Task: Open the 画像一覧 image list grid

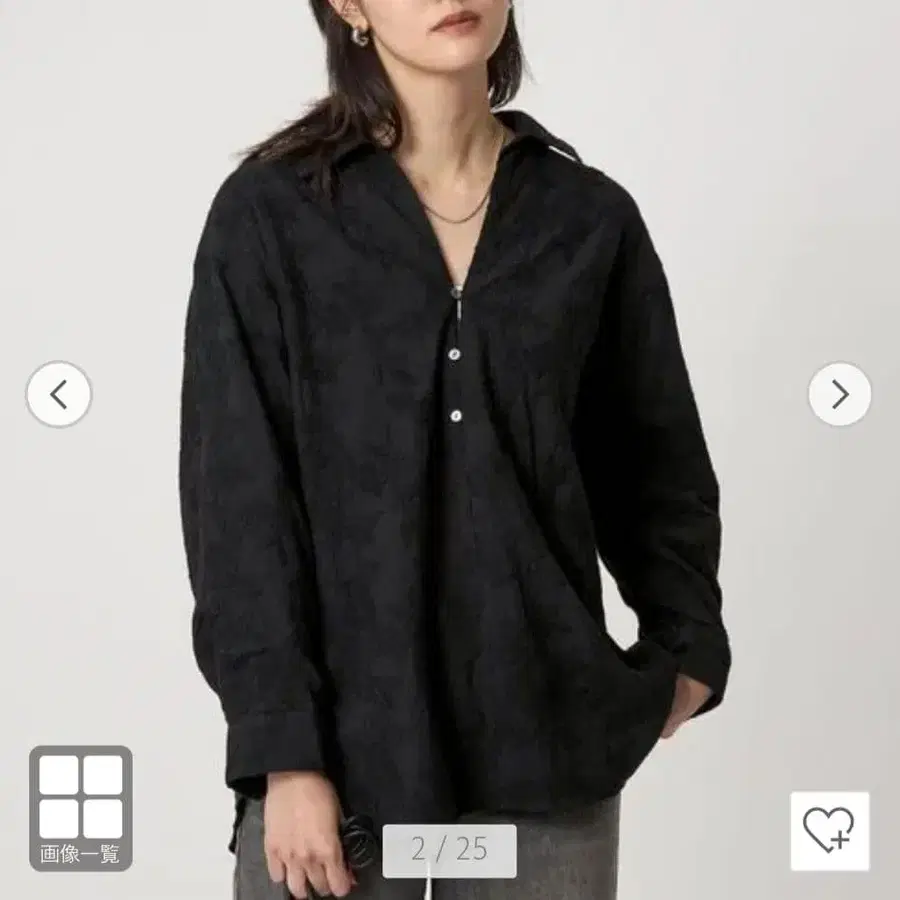Action: (x=80, y=807)
